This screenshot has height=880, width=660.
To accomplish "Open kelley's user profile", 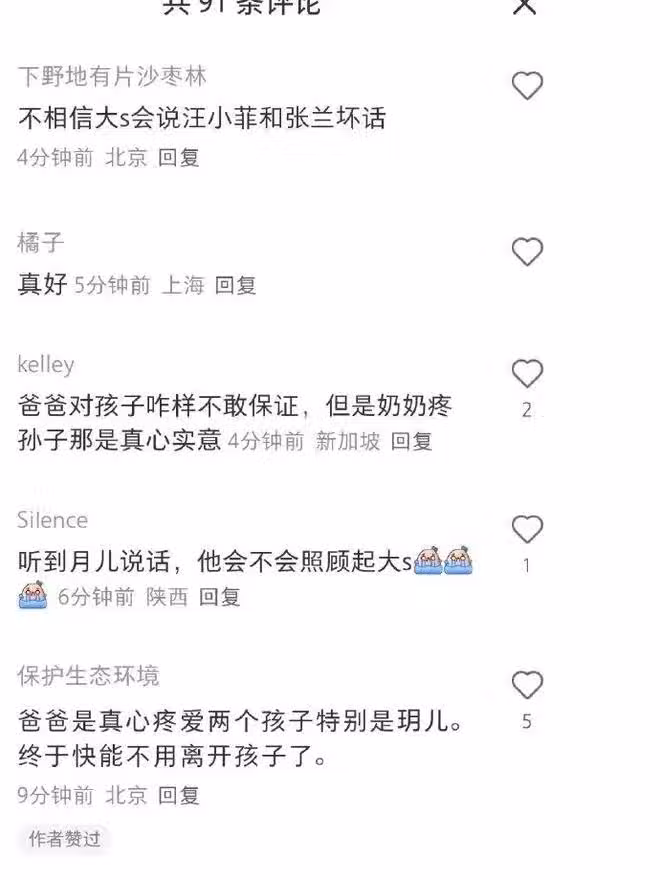I will (x=46, y=364).
